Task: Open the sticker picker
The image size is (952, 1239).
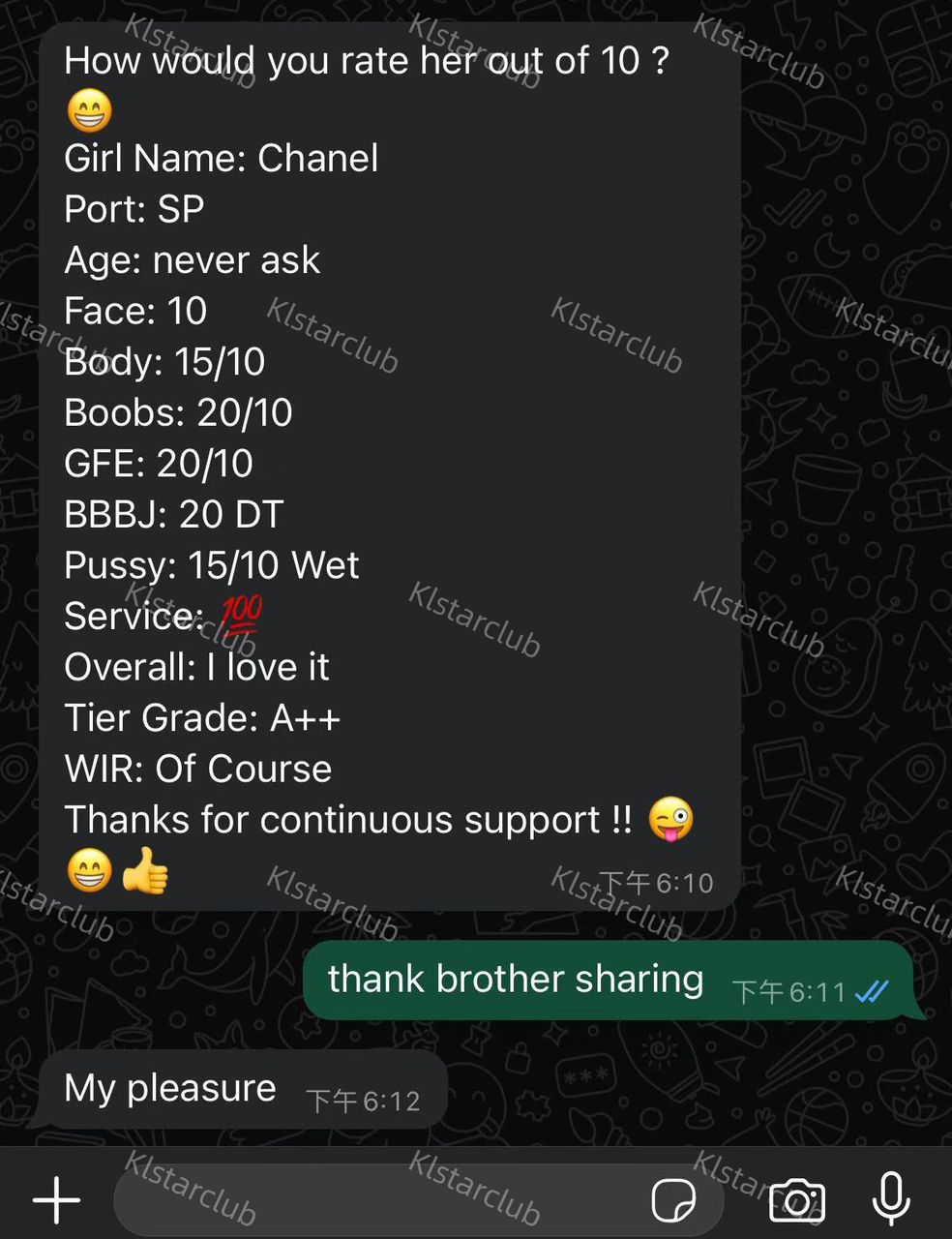Action: 673,1200
